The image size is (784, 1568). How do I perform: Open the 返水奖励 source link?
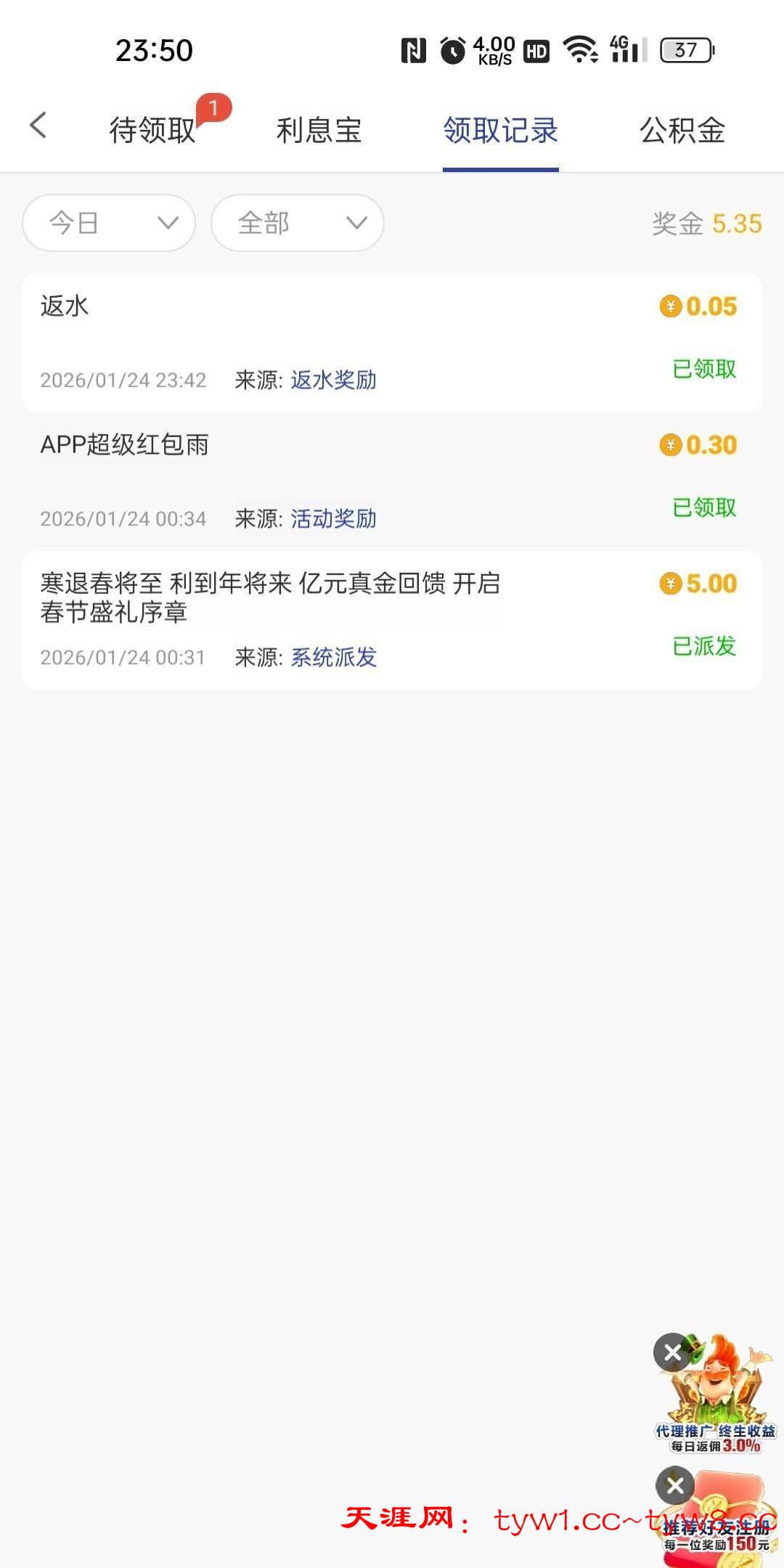(333, 380)
